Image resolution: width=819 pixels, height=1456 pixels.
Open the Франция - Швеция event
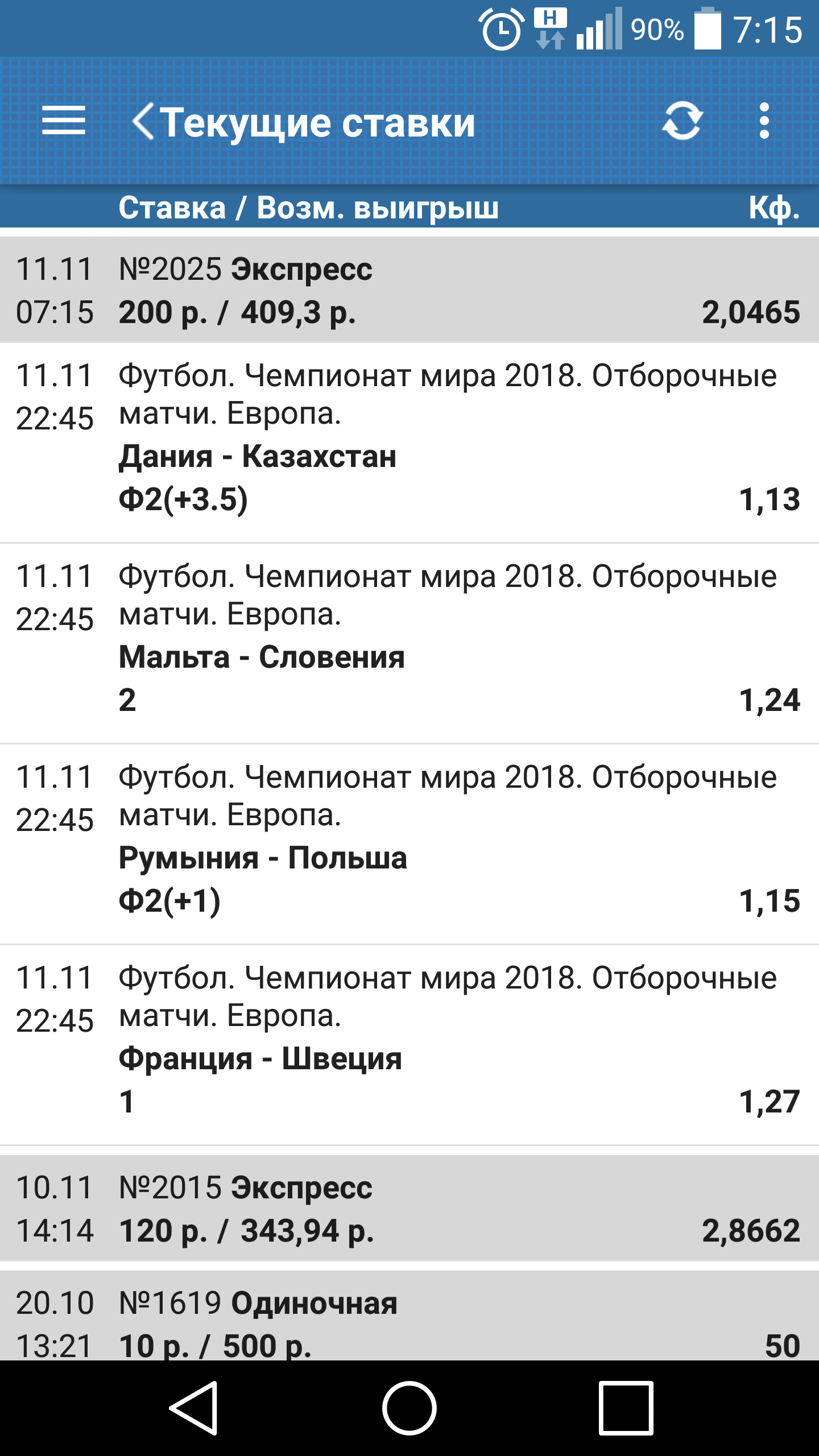click(x=409, y=1045)
